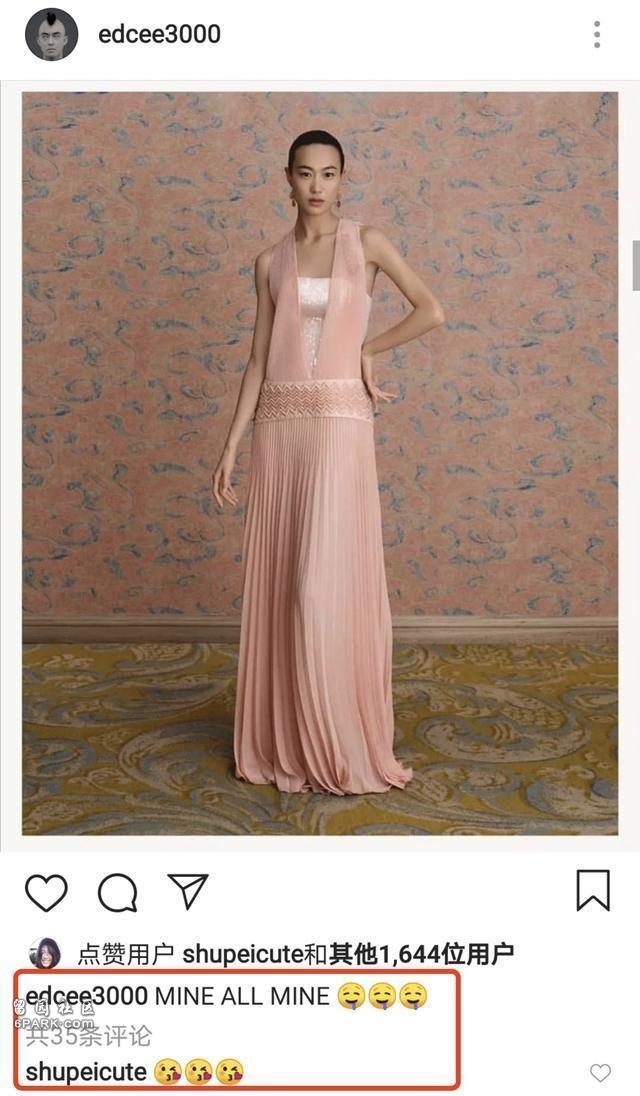Viewport: 640px width, 1096px height.
Task: Open shupeicute's profile from the comment
Action: (86, 1073)
